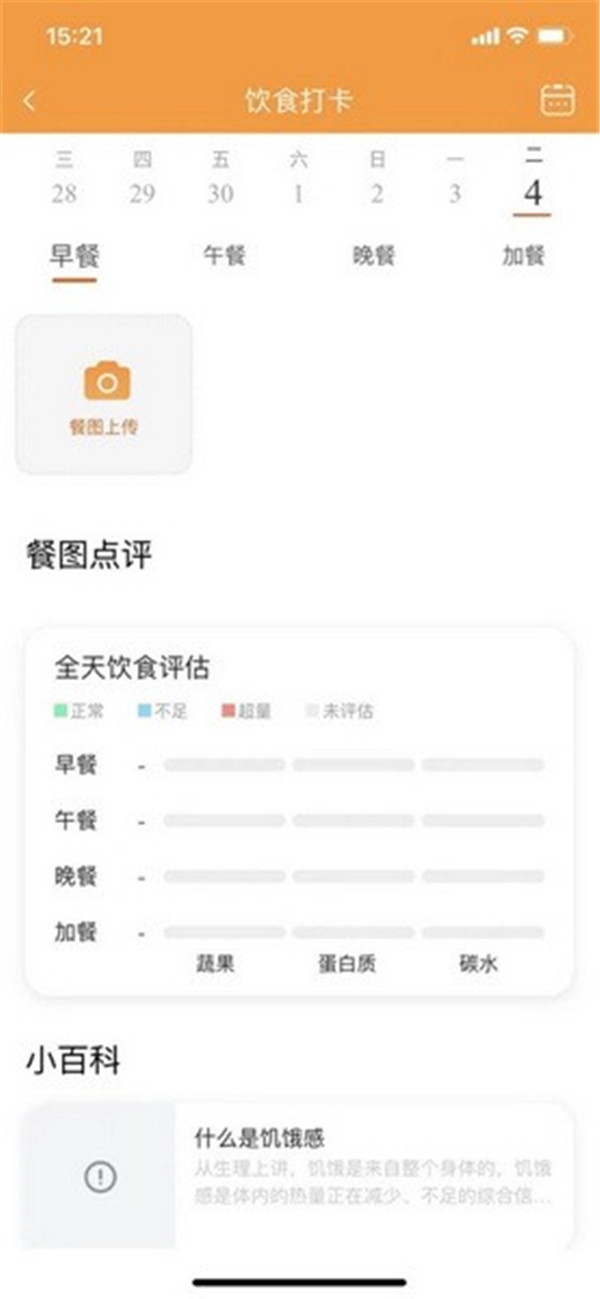
Task: Go back from the 饮食打卡 page
Action: coord(29,101)
